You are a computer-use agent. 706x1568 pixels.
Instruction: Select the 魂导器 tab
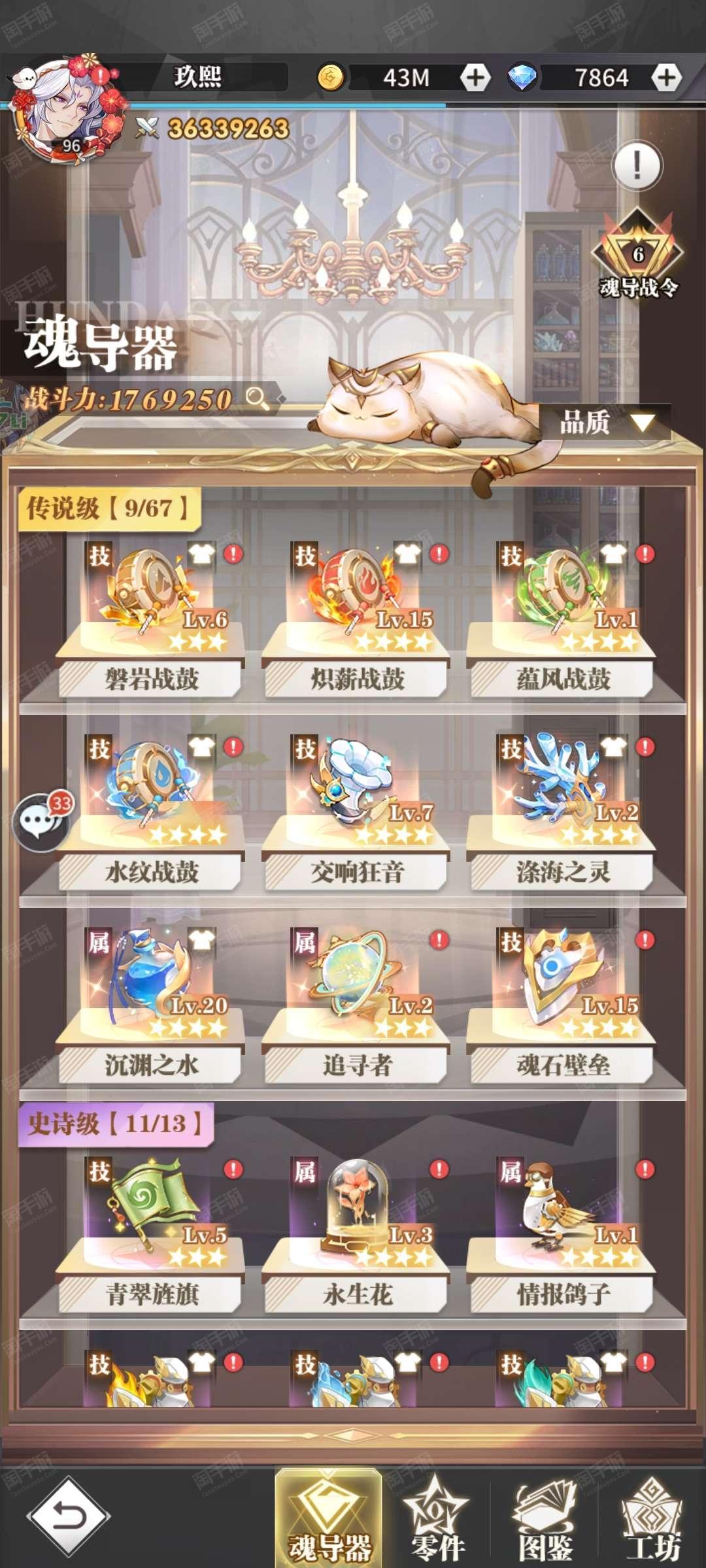pos(329,1517)
